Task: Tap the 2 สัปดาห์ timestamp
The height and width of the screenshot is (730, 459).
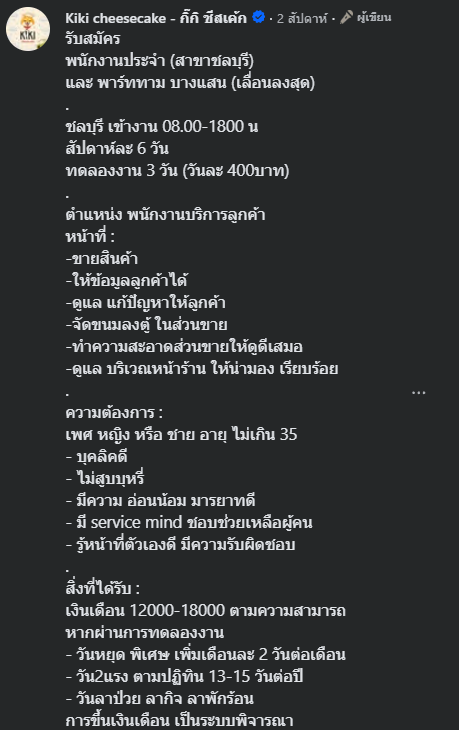Action: 302,19
